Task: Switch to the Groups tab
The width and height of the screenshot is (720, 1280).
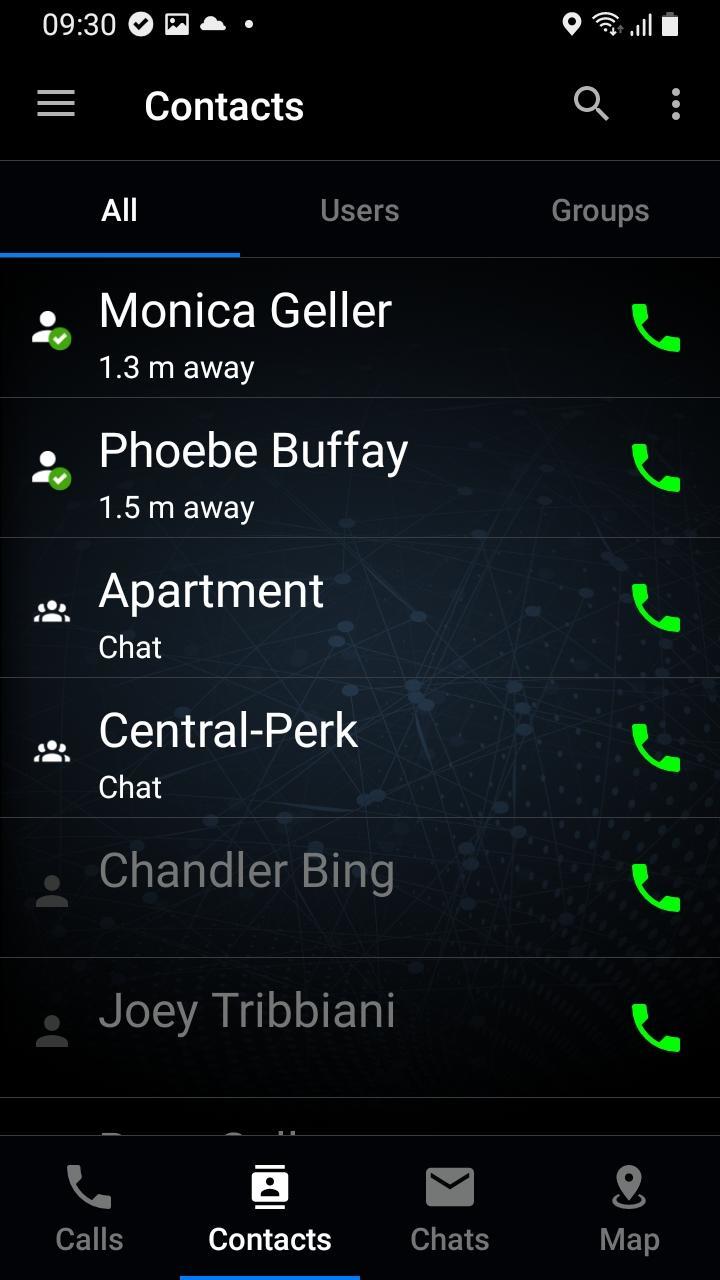Action: coord(600,210)
